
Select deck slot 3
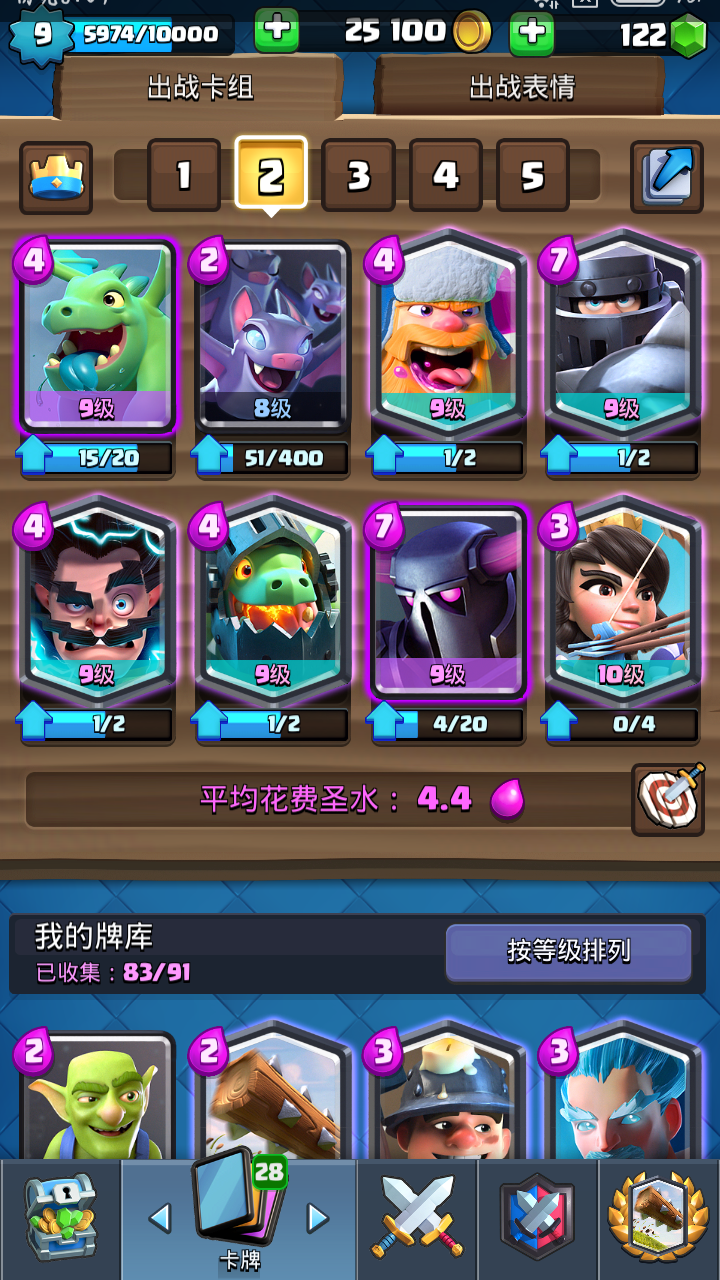pos(358,176)
